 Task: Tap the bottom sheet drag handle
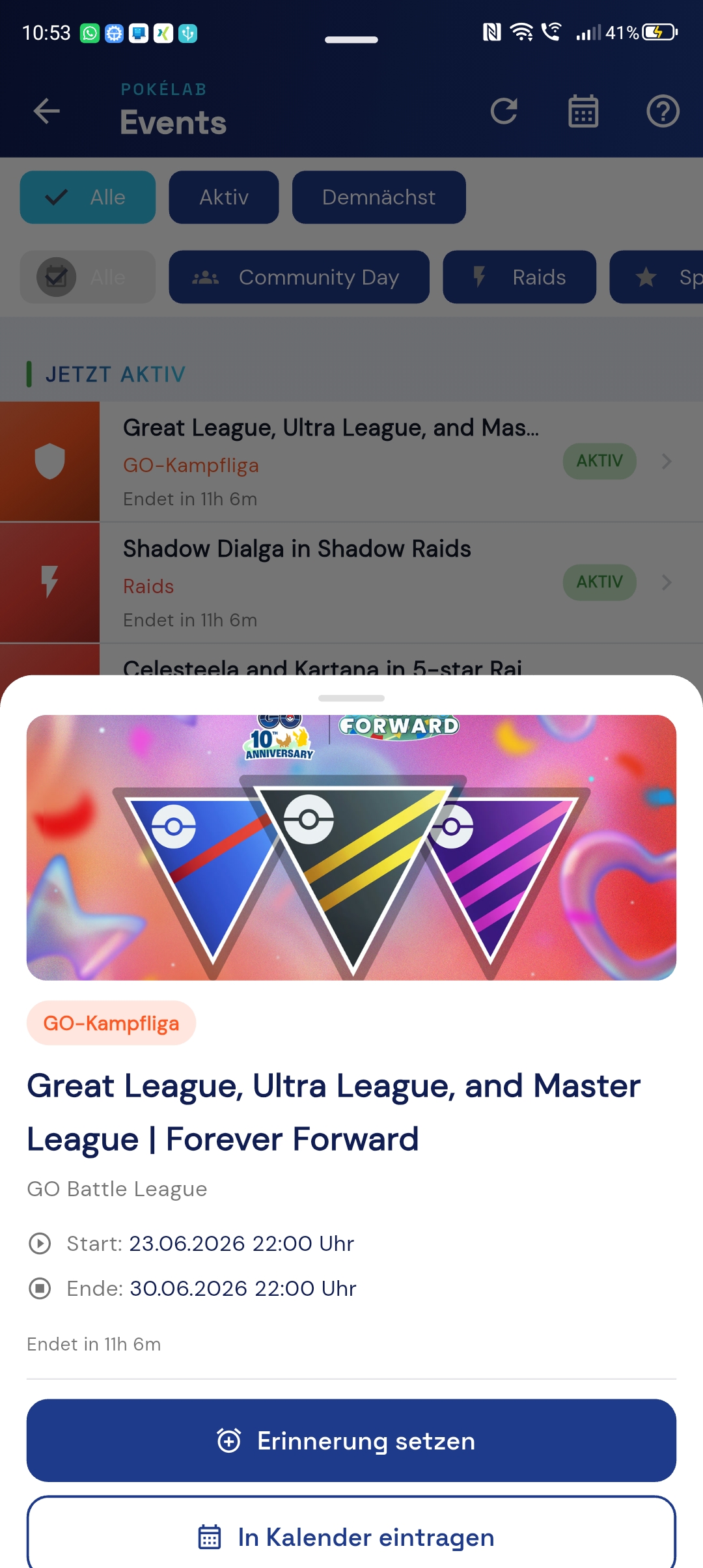coord(351,698)
